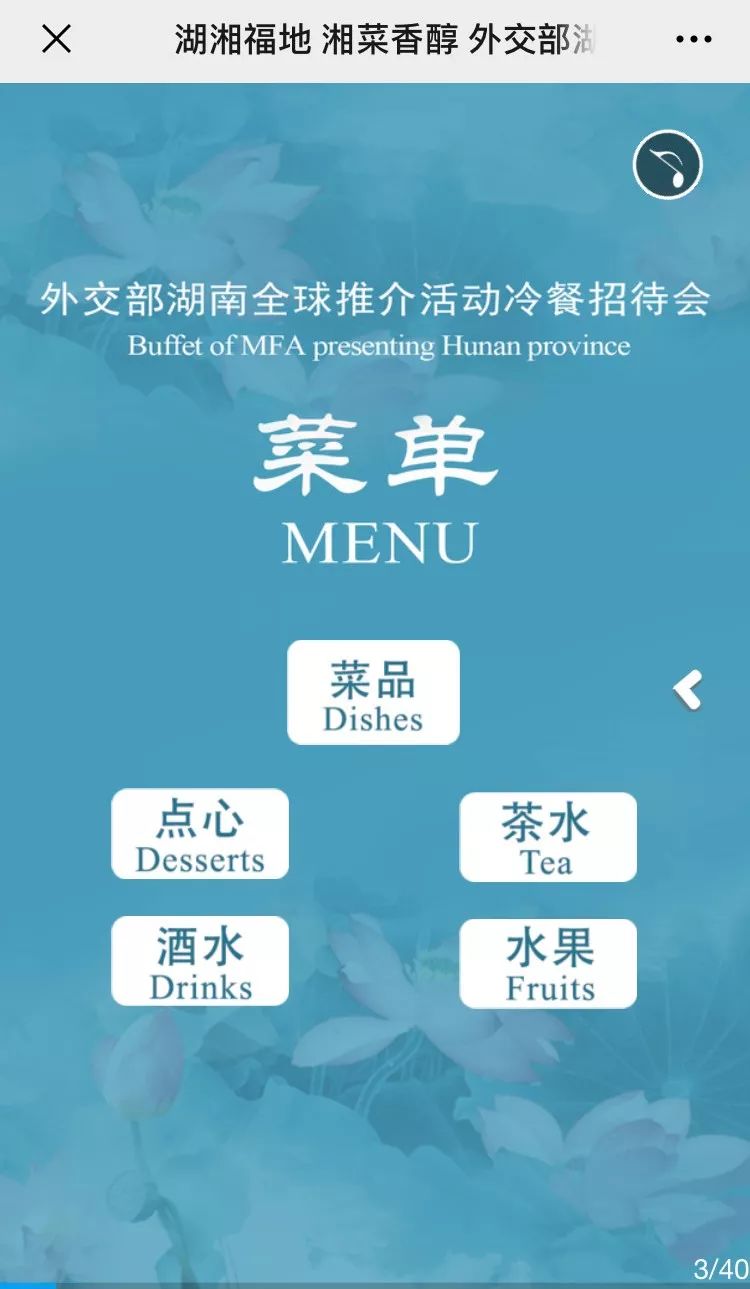Screen dimensions: 750x1289
Task: Open the three-dot overflow menu
Action: tap(693, 40)
